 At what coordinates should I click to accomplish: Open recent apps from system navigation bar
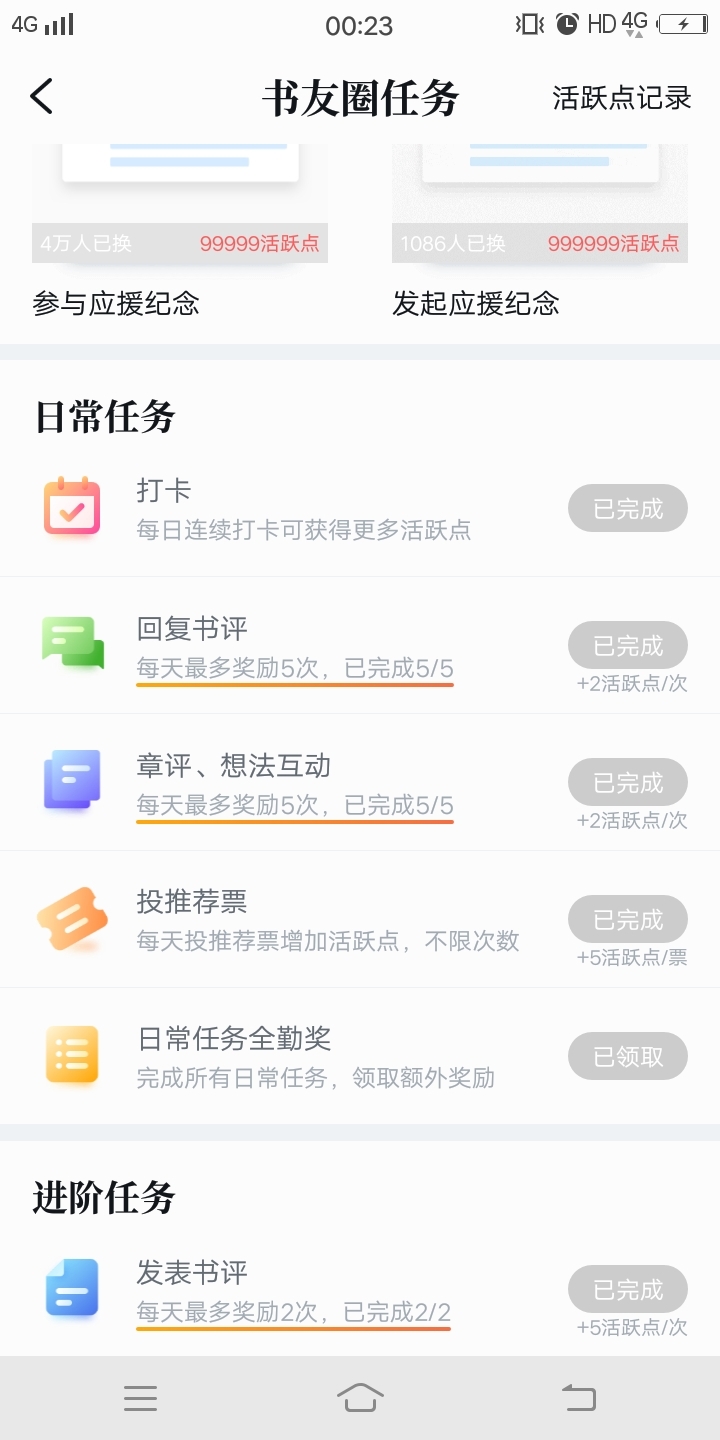[141, 1398]
